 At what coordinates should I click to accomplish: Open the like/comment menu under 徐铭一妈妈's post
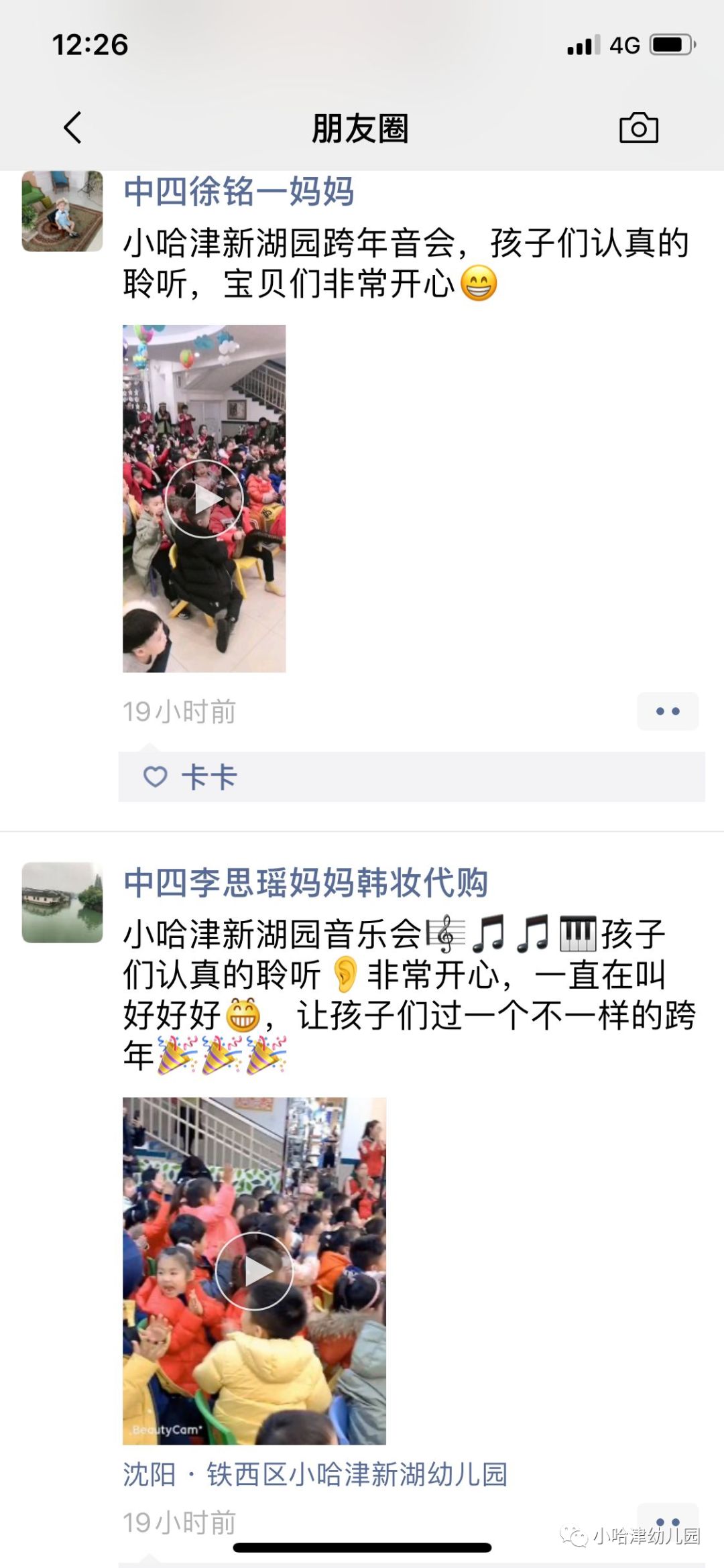coord(667,711)
